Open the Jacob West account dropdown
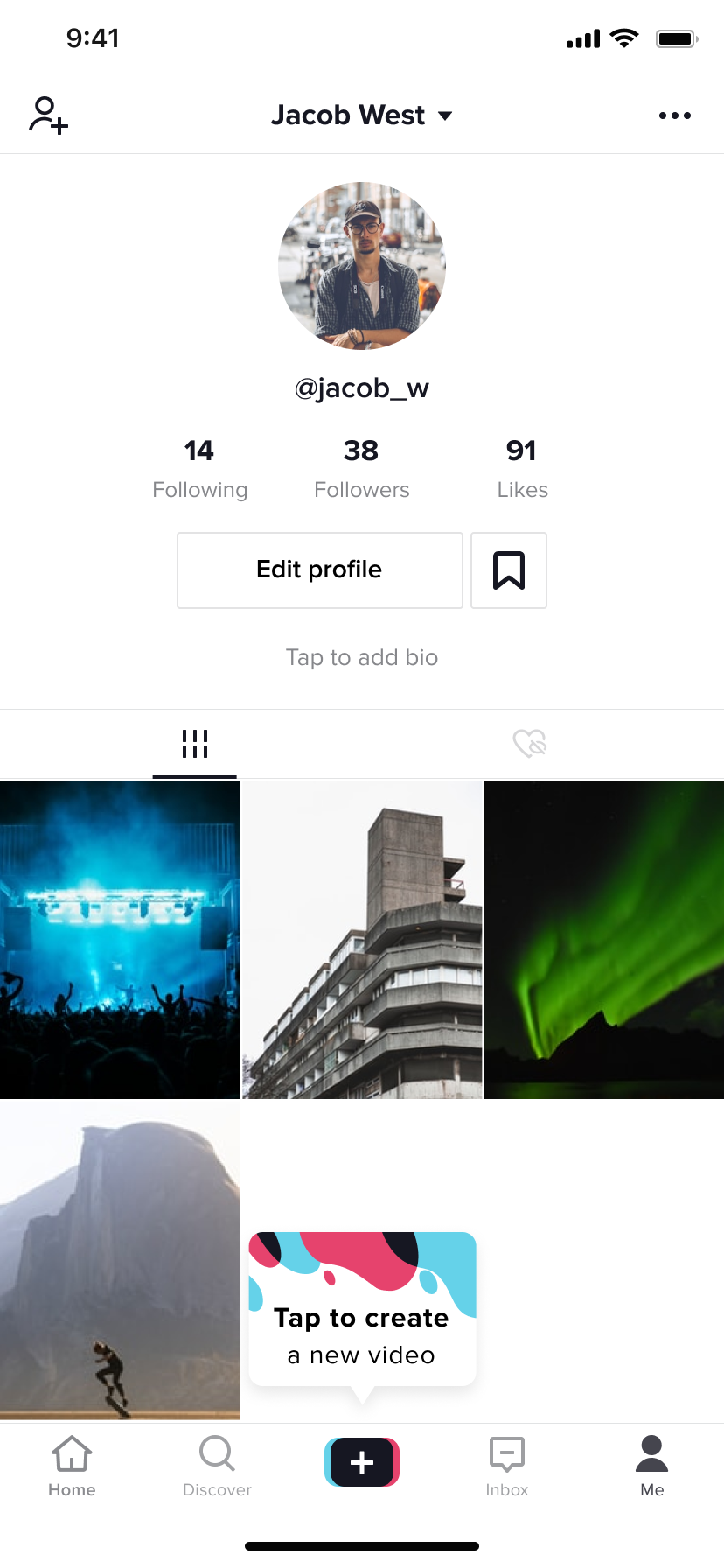Image resolution: width=724 pixels, height=1568 pixels. [363, 115]
